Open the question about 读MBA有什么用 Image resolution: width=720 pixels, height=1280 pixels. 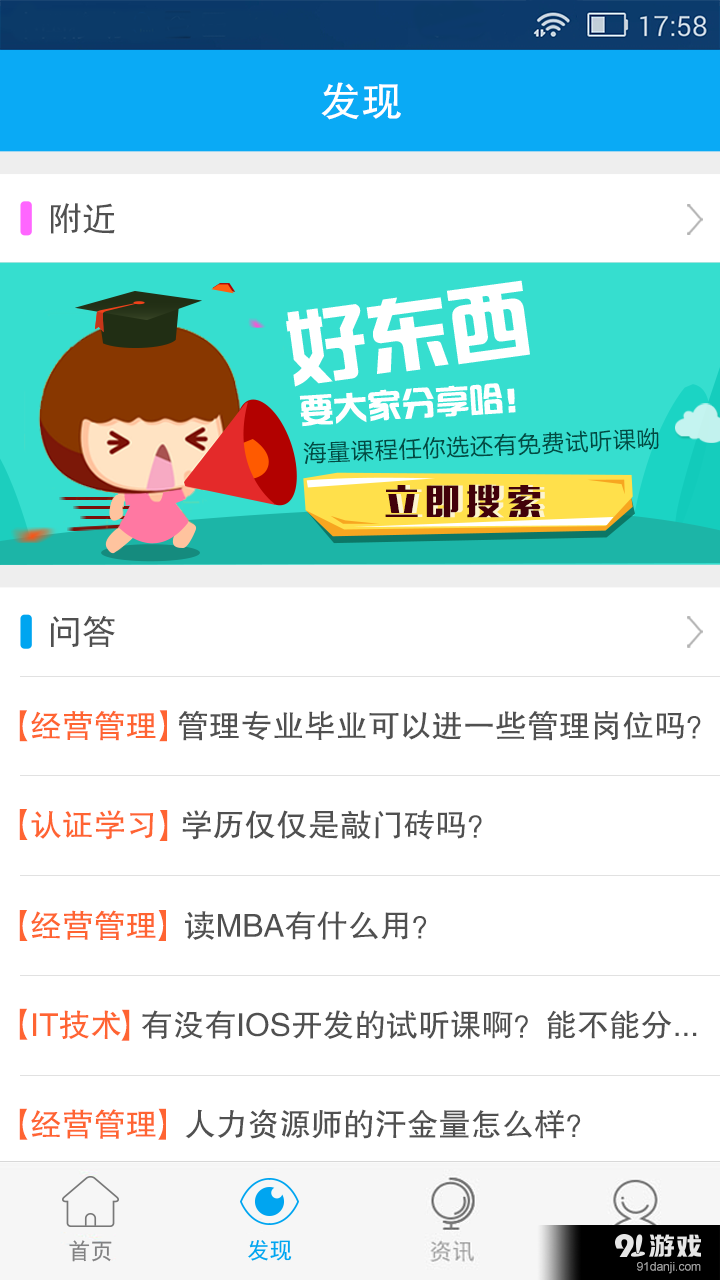[x=360, y=927]
